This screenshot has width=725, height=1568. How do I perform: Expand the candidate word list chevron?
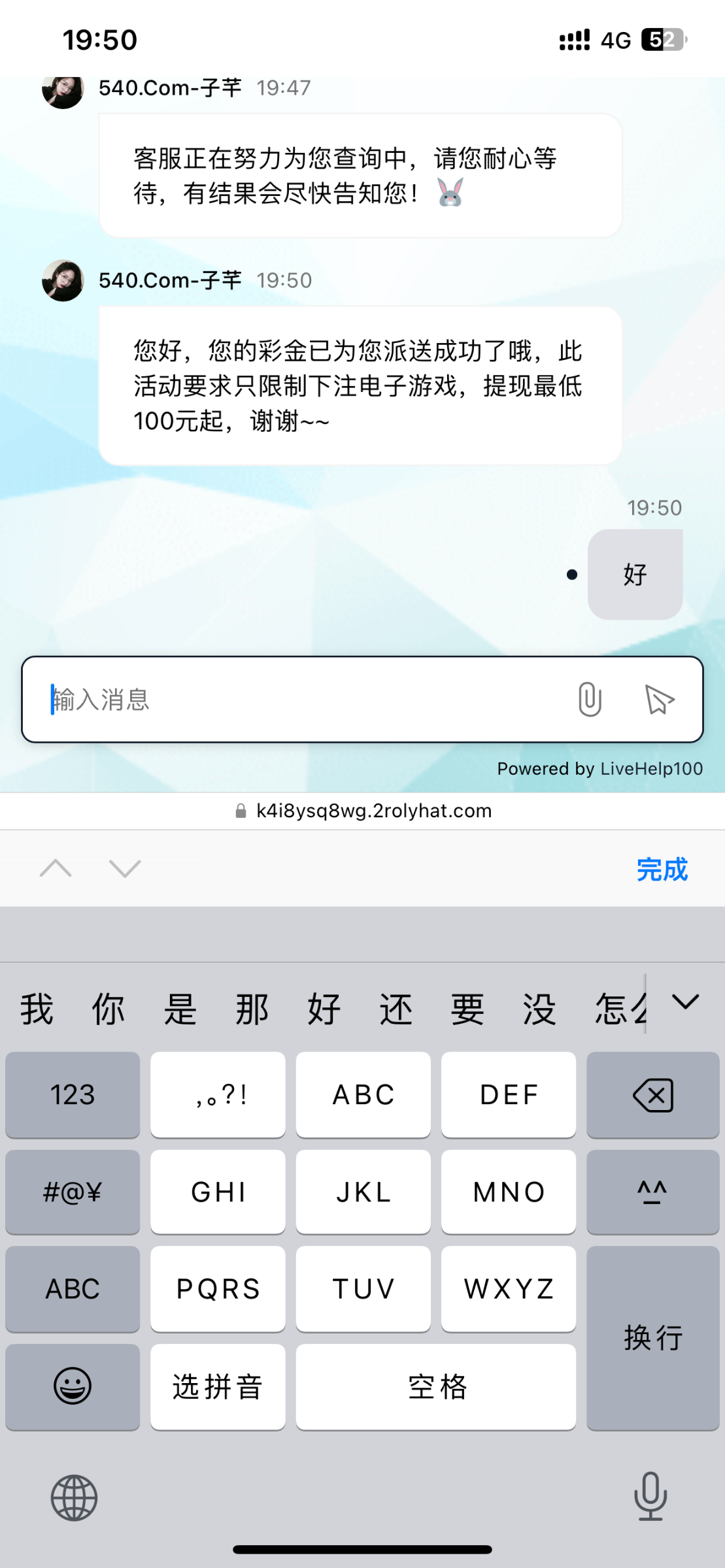click(x=685, y=1002)
